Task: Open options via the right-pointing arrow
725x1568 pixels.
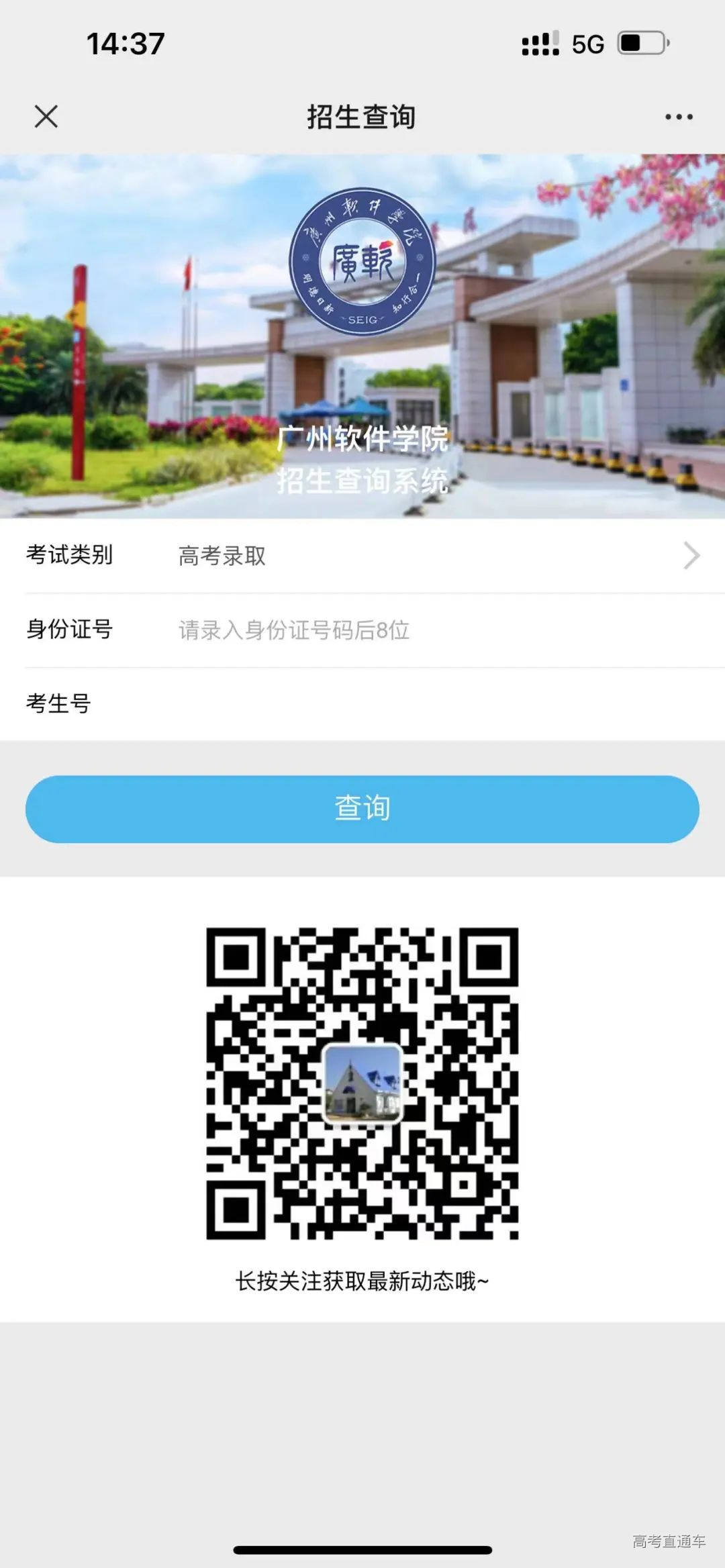Action: click(x=690, y=556)
